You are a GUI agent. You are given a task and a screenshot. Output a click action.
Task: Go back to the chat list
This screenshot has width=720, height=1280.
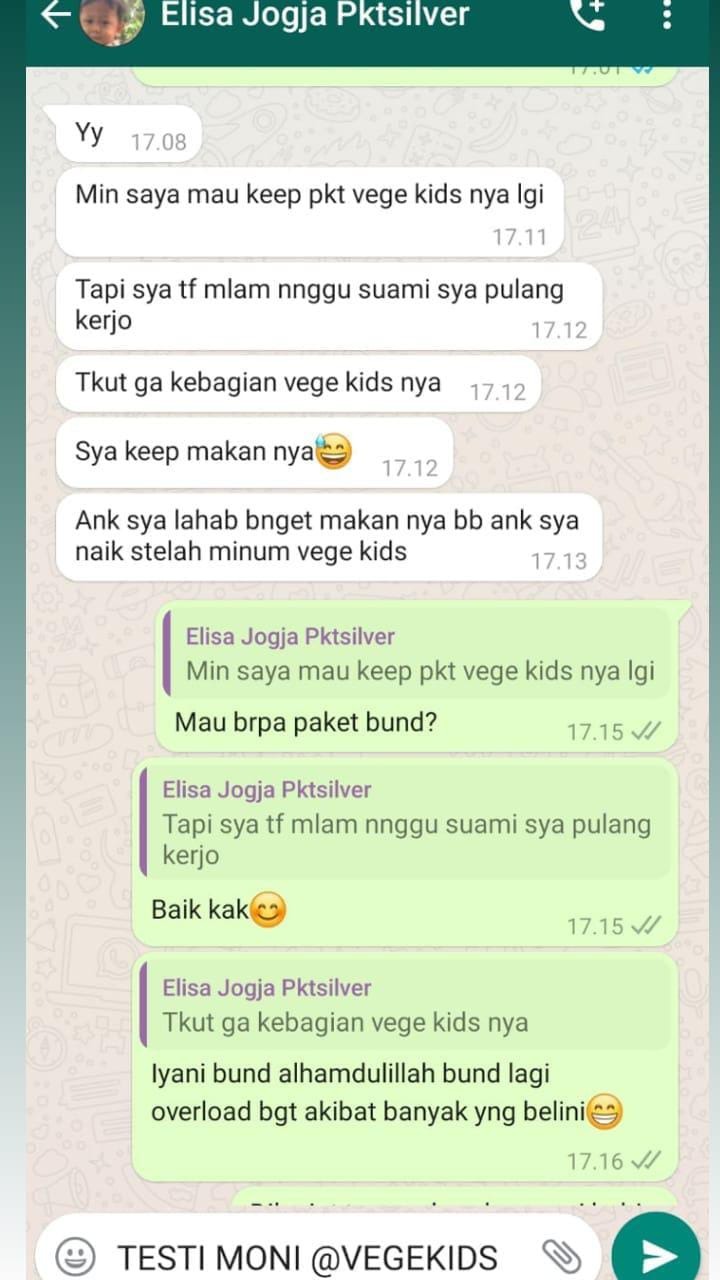(56, 14)
